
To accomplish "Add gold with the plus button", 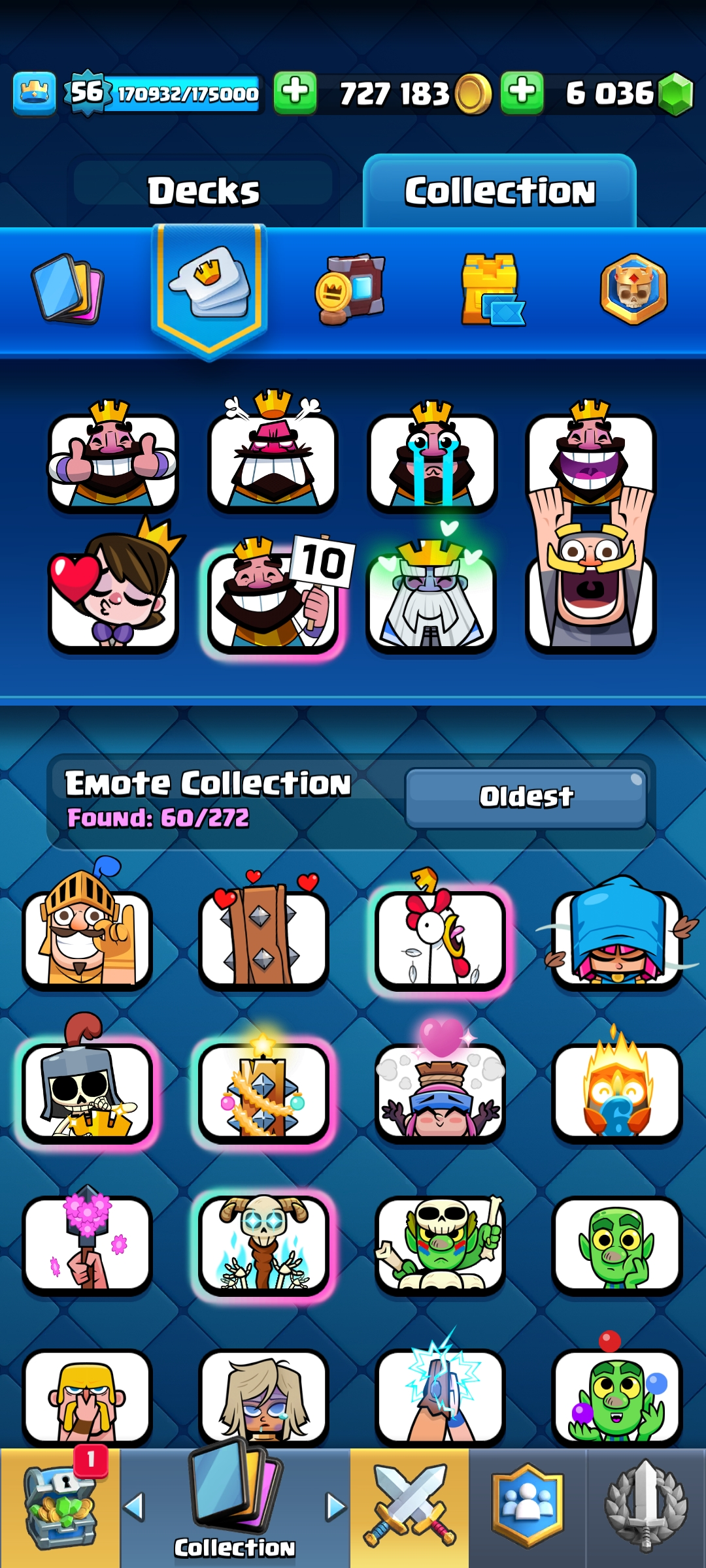I will 295,93.
